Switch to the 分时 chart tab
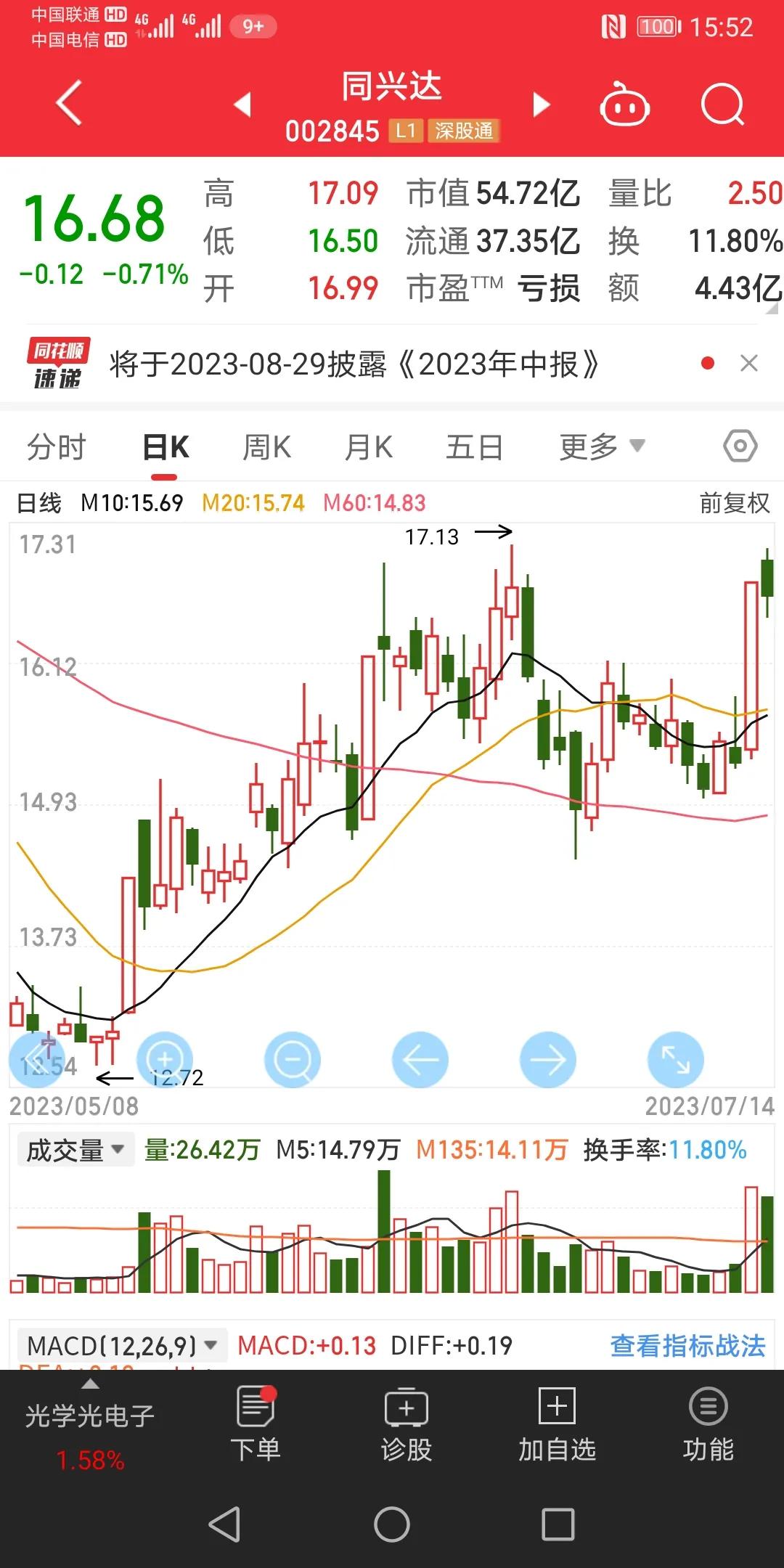Image resolution: width=784 pixels, height=1568 pixels. [57, 447]
